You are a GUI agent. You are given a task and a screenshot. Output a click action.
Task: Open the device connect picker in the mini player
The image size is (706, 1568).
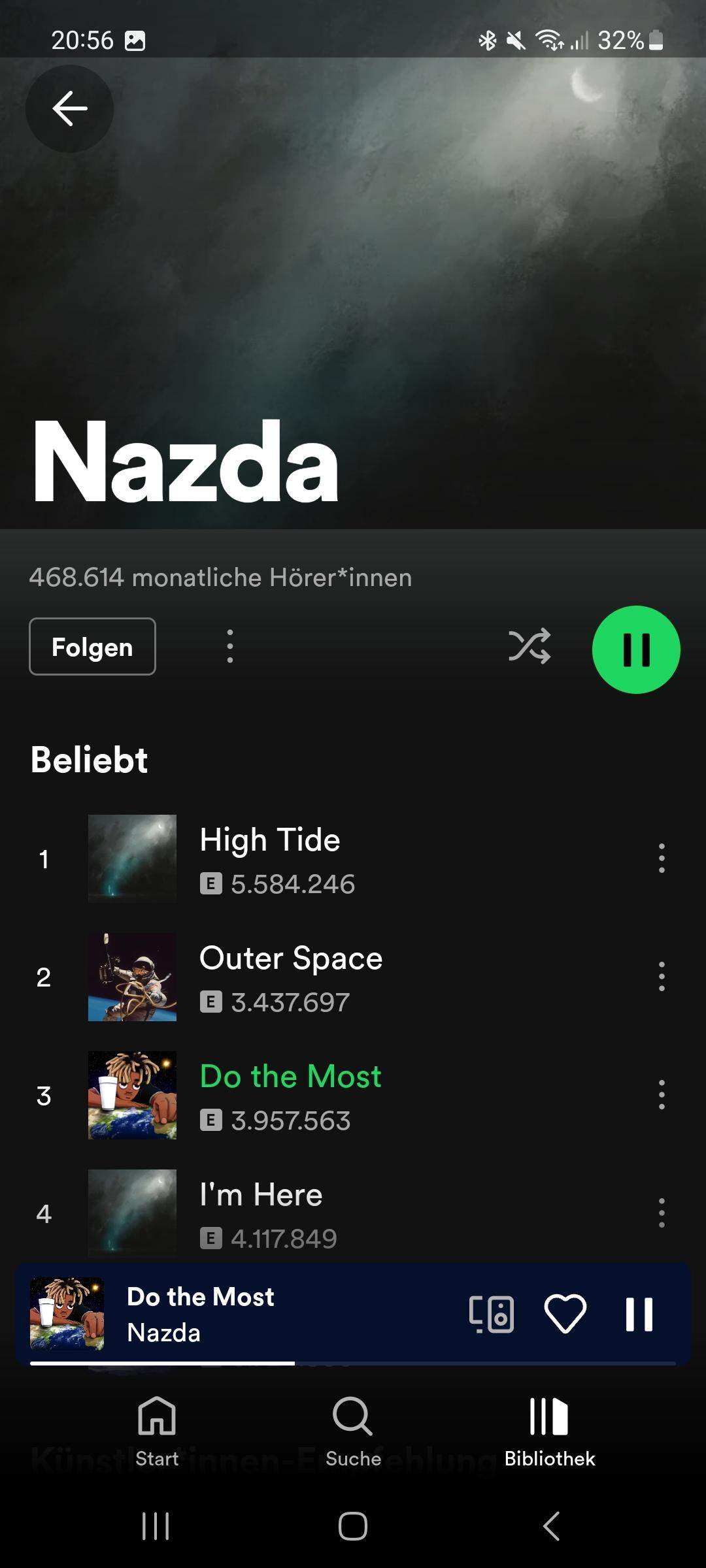pyautogui.click(x=492, y=1314)
